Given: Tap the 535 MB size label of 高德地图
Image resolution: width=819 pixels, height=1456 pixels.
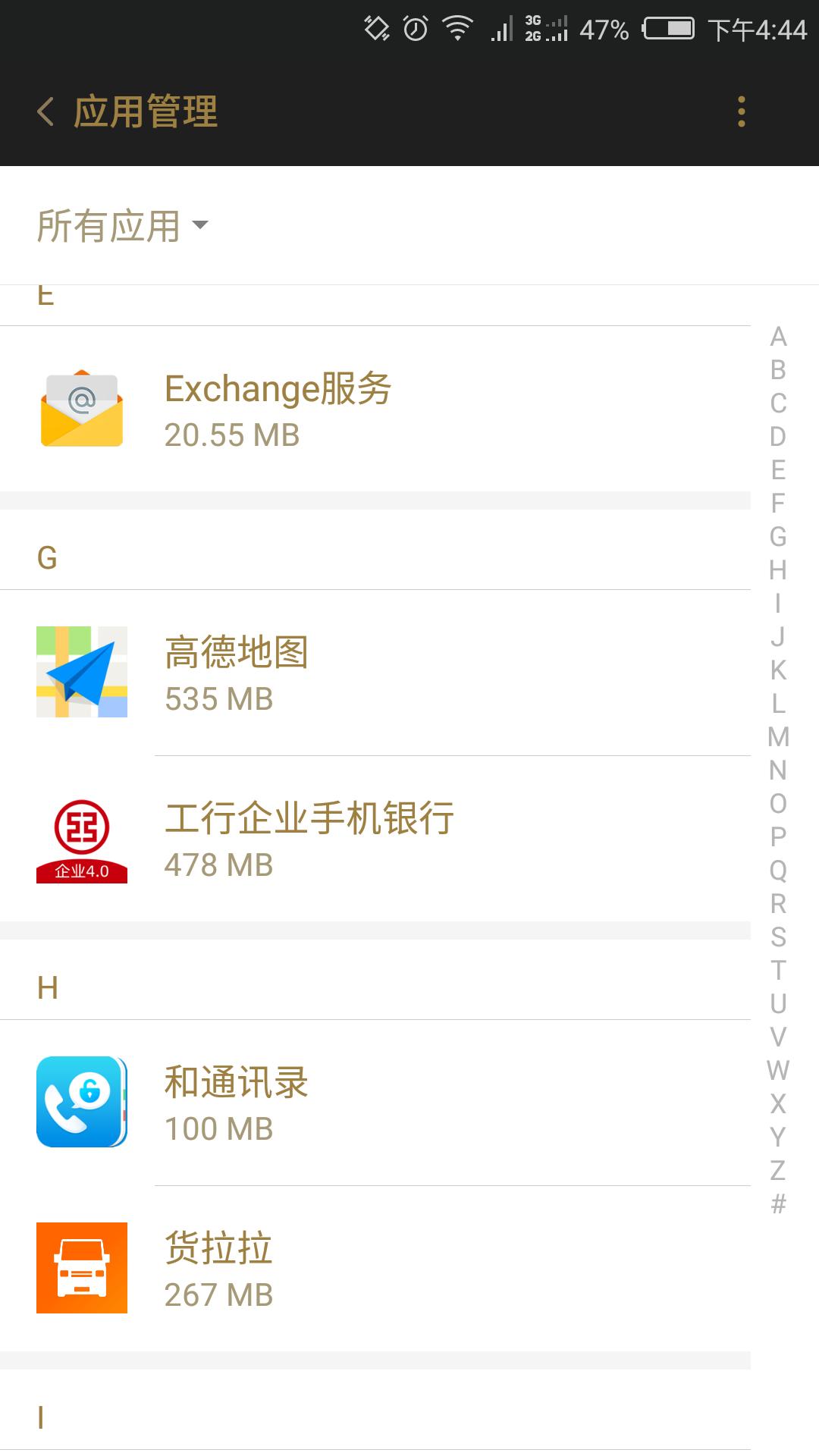Looking at the screenshot, I should pos(219,699).
